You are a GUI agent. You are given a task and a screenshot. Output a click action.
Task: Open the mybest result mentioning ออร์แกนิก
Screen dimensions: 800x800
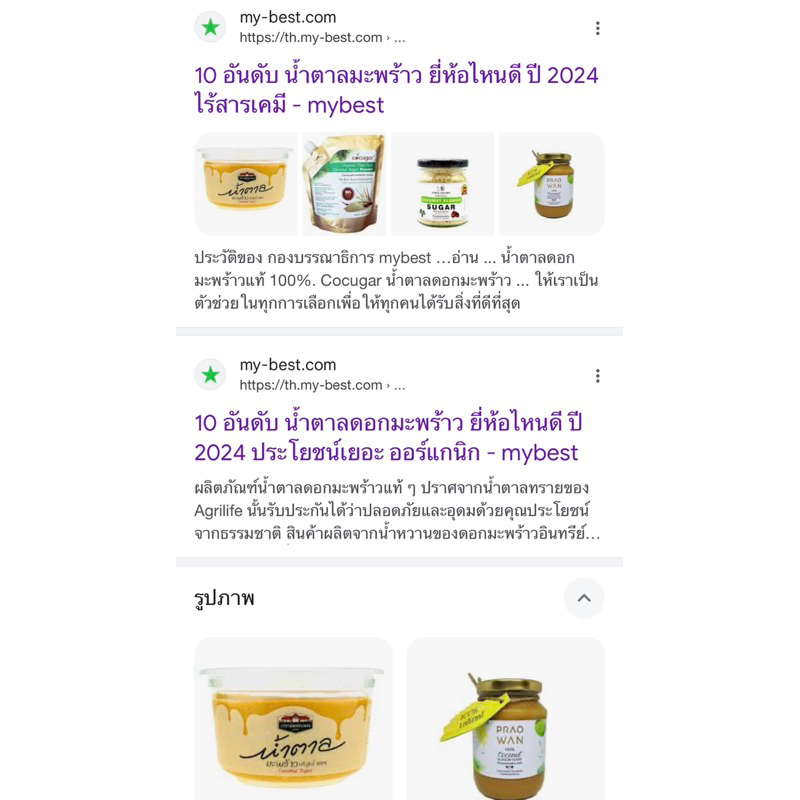(386, 438)
